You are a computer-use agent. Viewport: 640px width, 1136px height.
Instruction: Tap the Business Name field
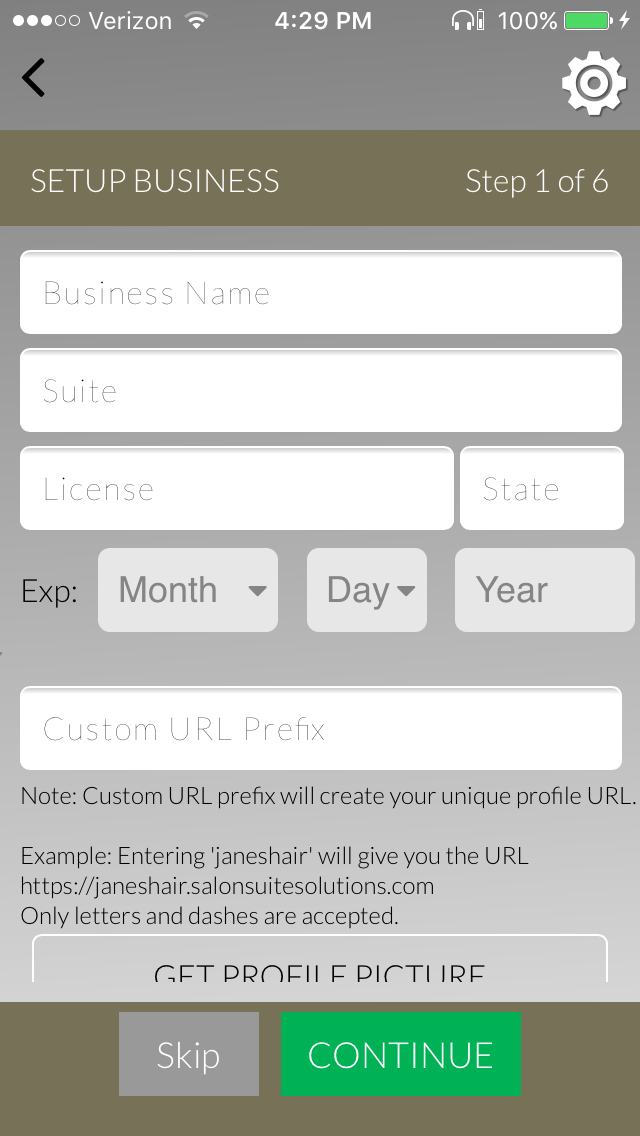[320, 293]
